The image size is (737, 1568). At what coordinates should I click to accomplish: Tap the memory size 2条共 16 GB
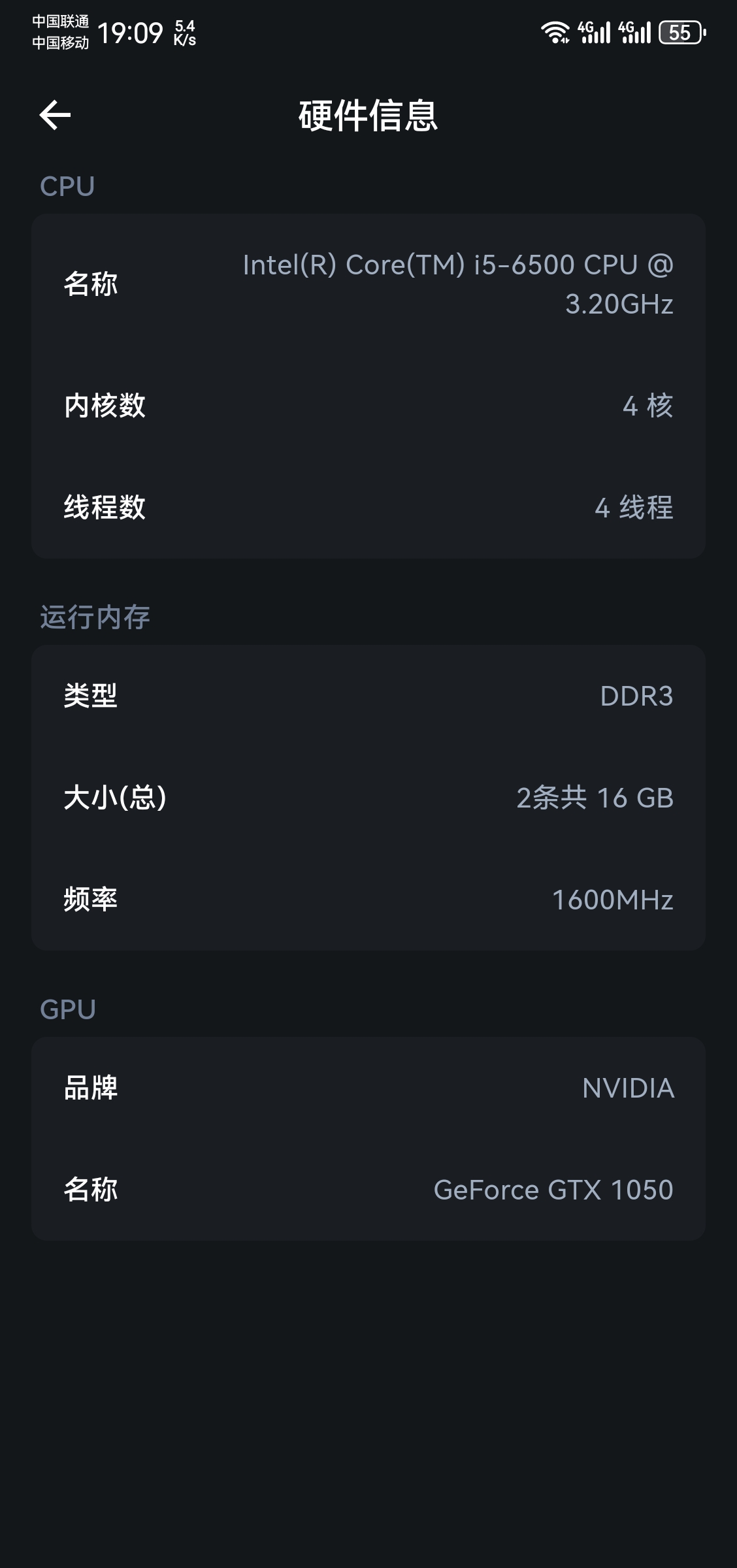pyautogui.click(x=595, y=798)
